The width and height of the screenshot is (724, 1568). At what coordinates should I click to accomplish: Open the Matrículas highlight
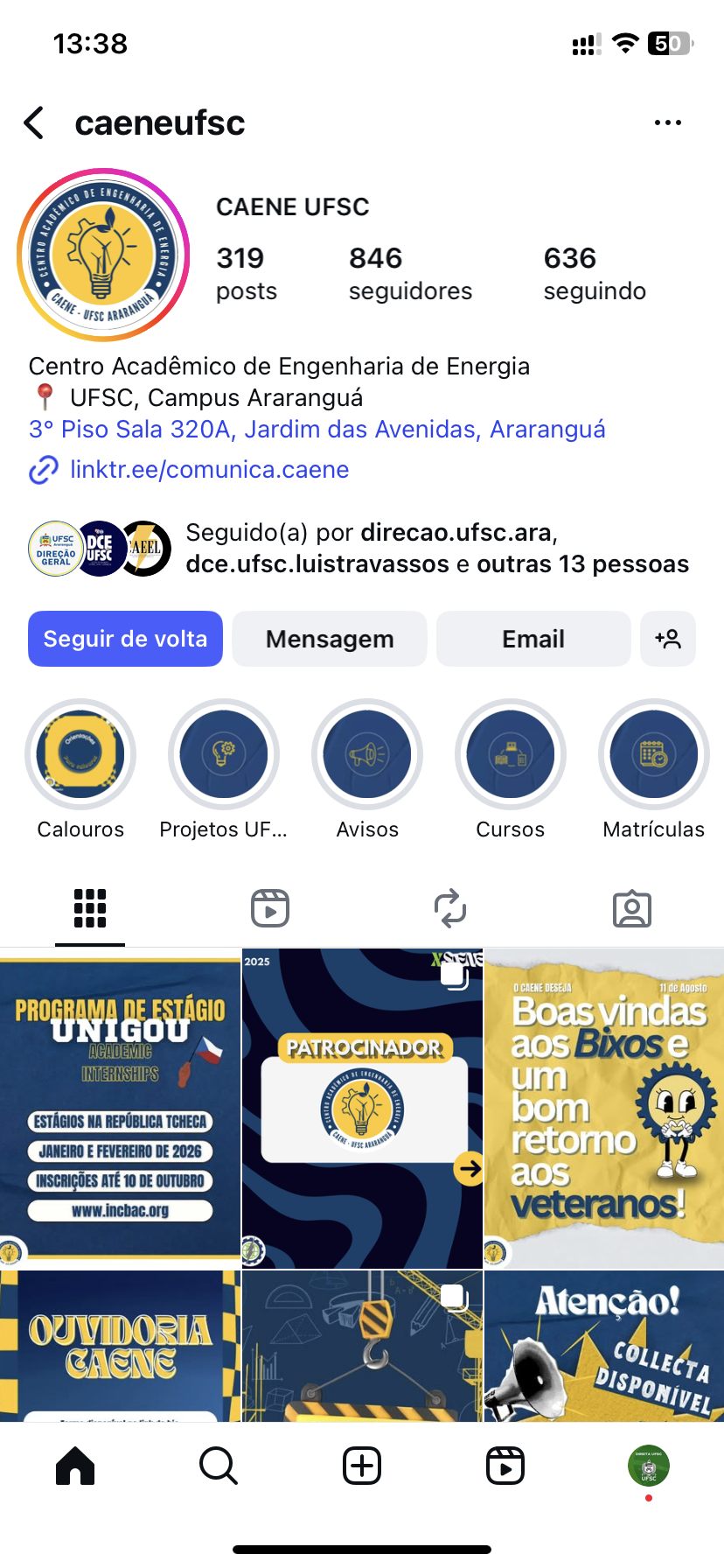click(653, 754)
